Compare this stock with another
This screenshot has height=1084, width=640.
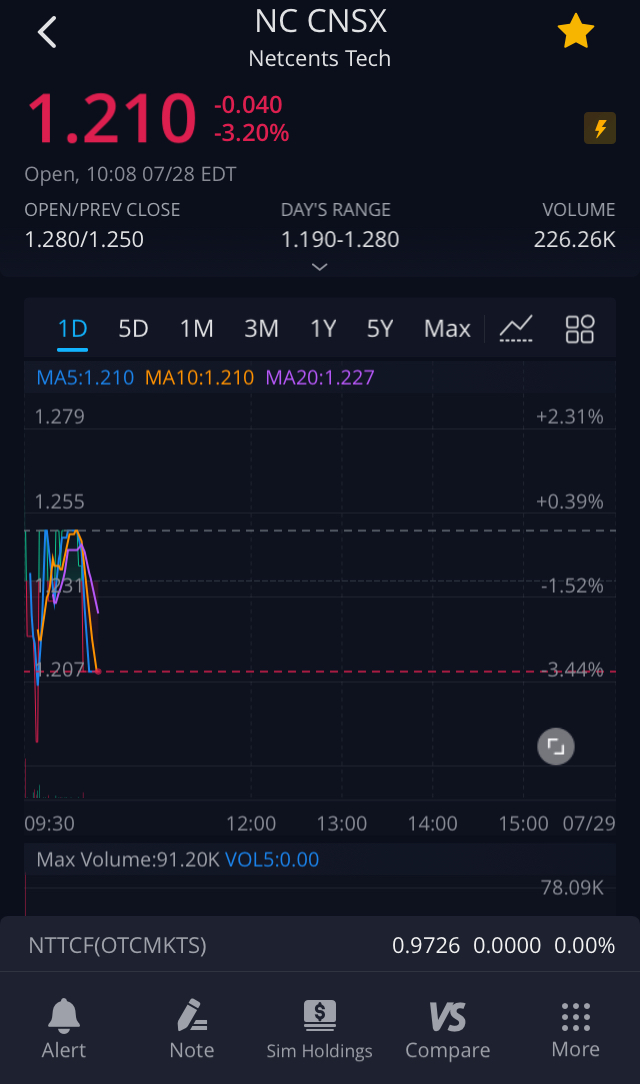447,1029
